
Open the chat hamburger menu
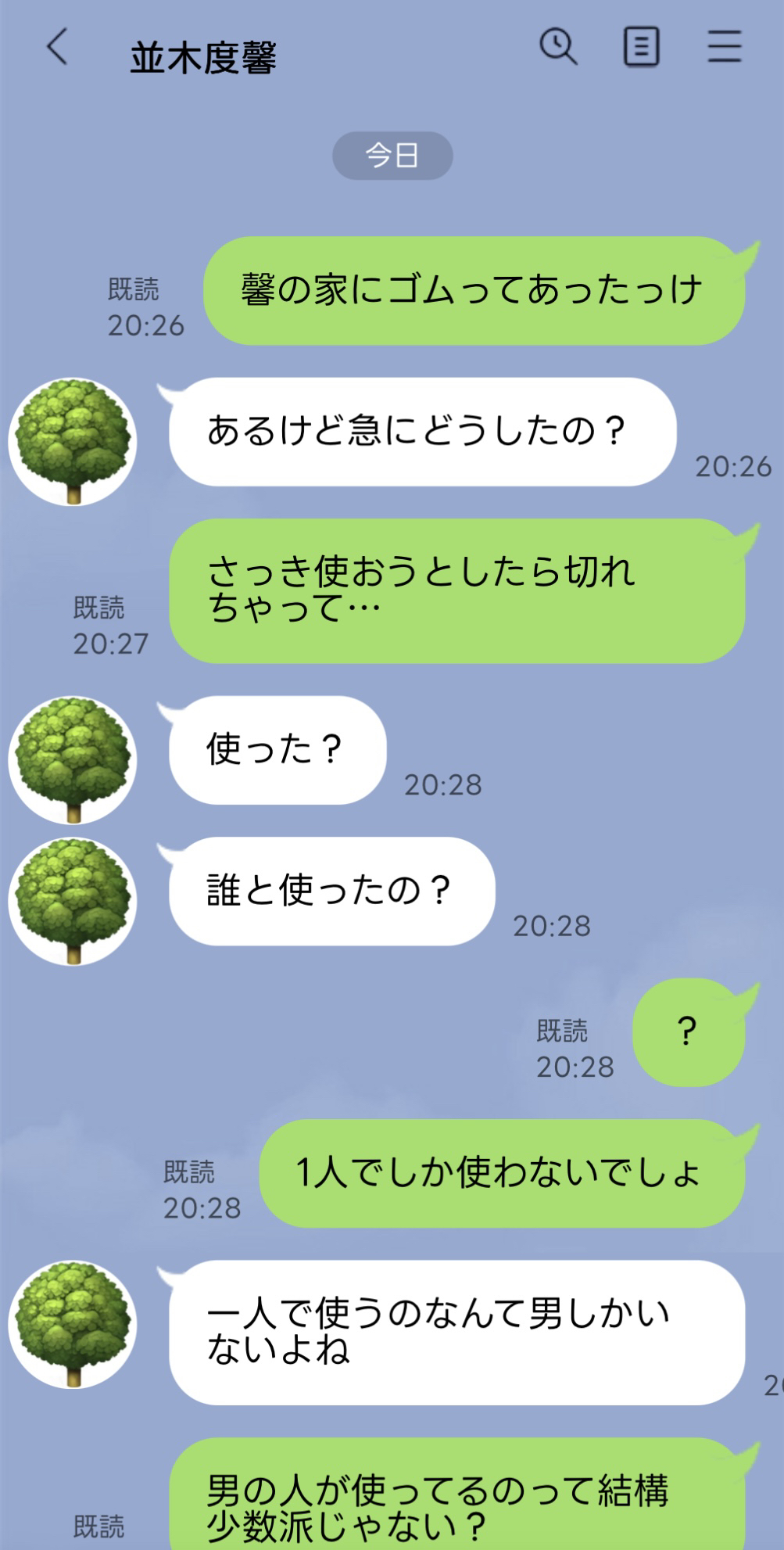tap(725, 48)
